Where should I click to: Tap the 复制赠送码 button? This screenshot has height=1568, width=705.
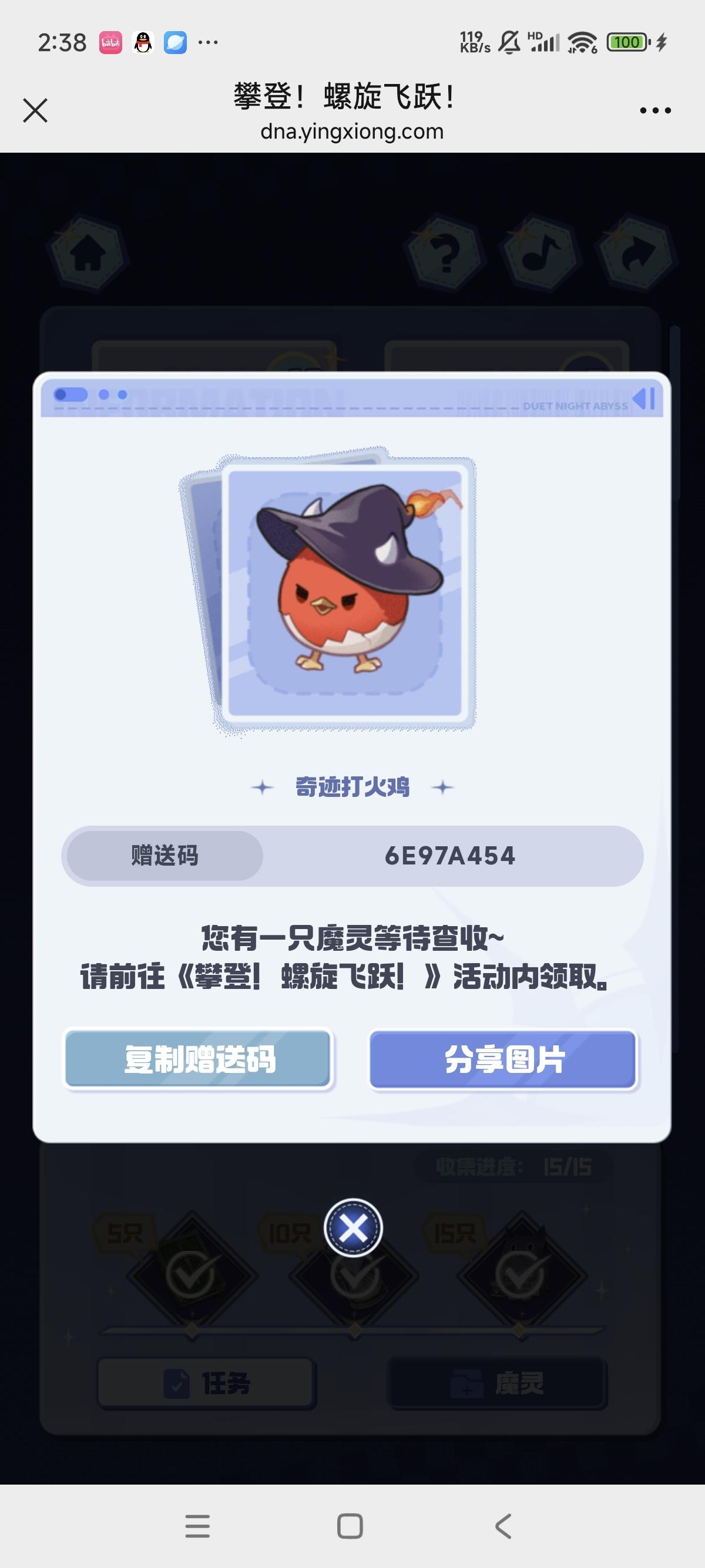pyautogui.click(x=199, y=1059)
